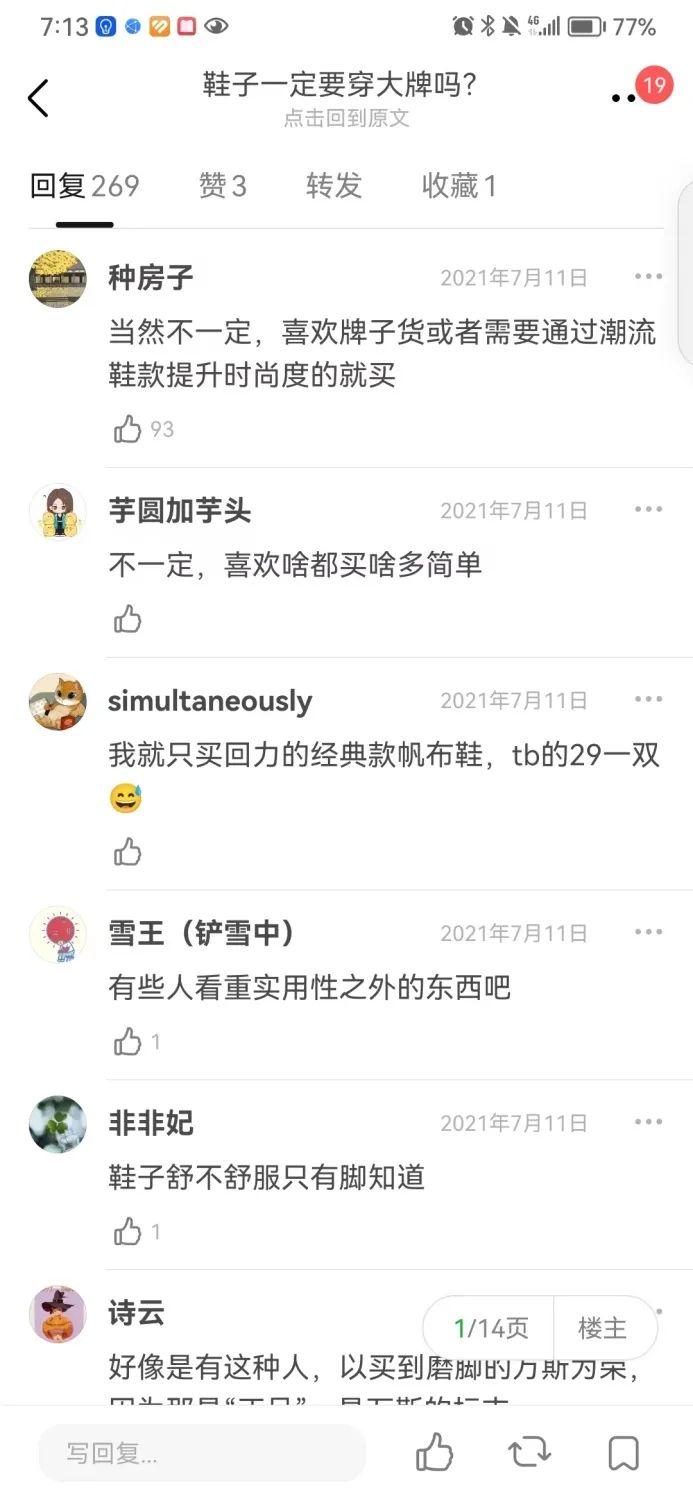The height and width of the screenshot is (1501, 693).
Task: Bookmark this post from bottom bar
Action: click(x=624, y=1452)
